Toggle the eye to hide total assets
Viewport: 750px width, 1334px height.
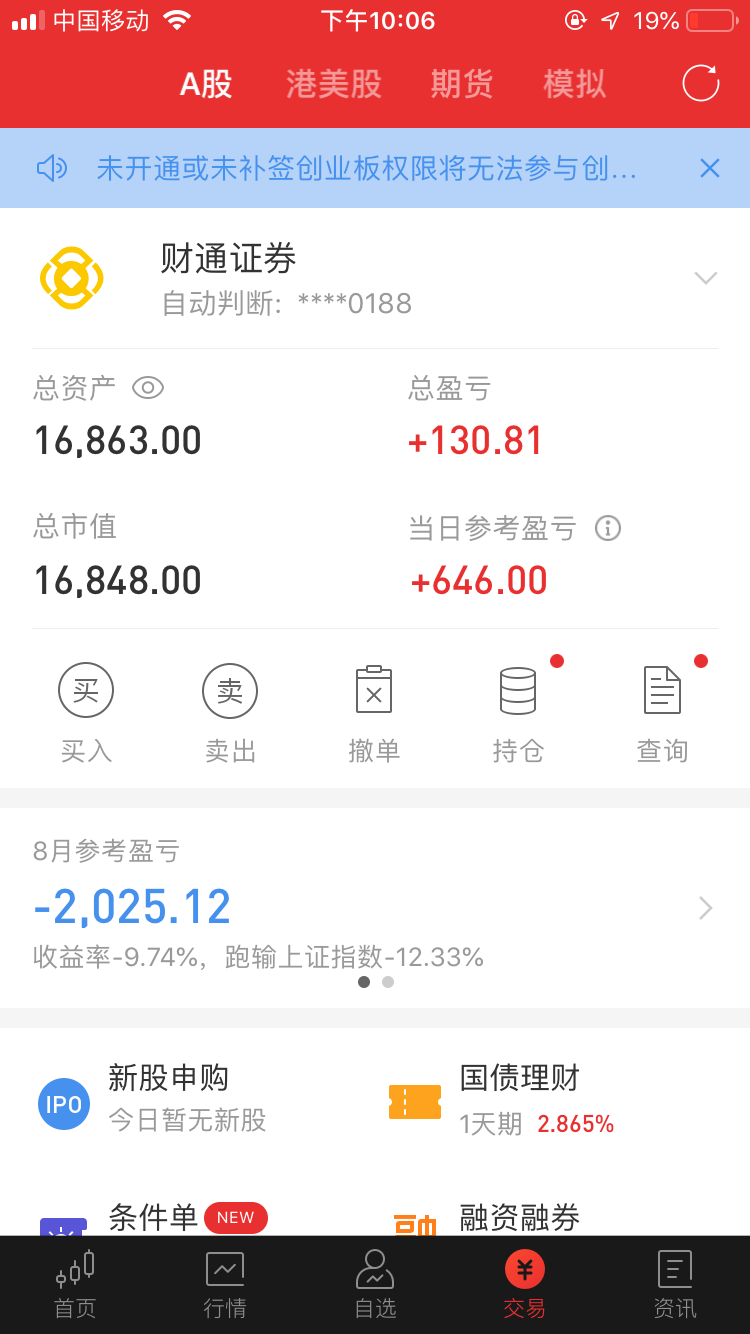[148, 388]
